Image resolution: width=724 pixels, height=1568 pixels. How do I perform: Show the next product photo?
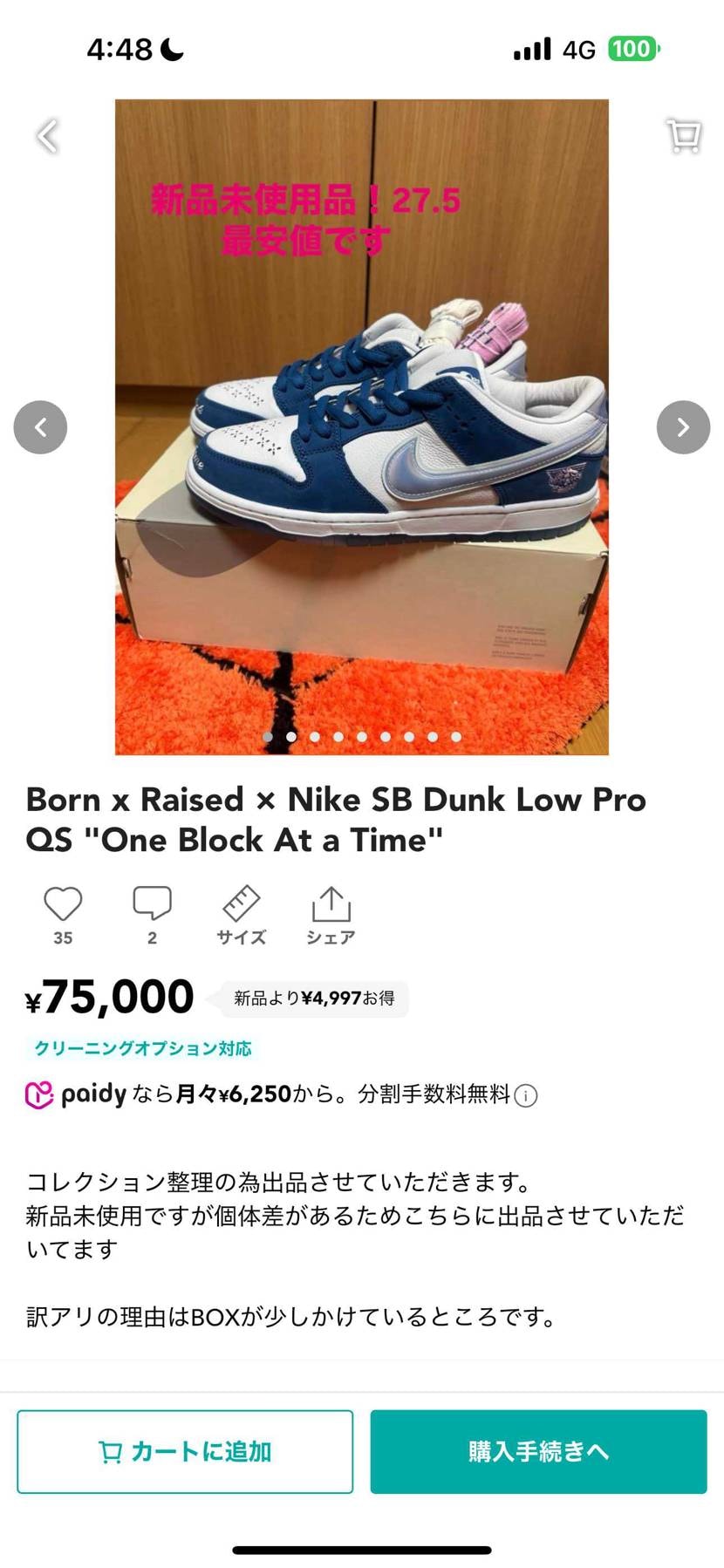(x=683, y=427)
